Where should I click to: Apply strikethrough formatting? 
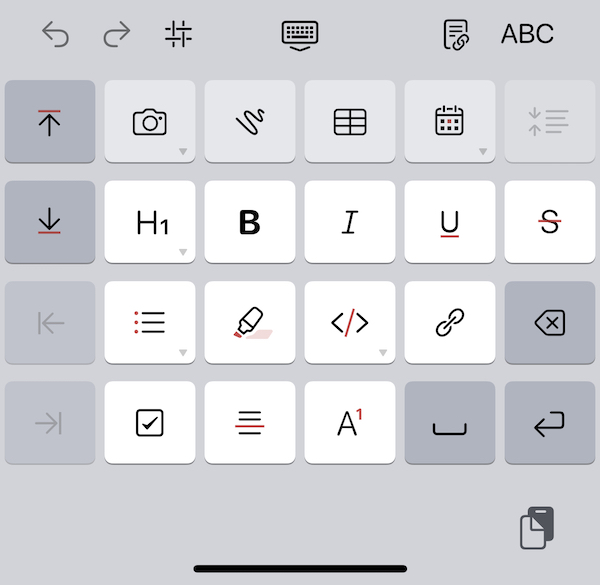[550, 222]
